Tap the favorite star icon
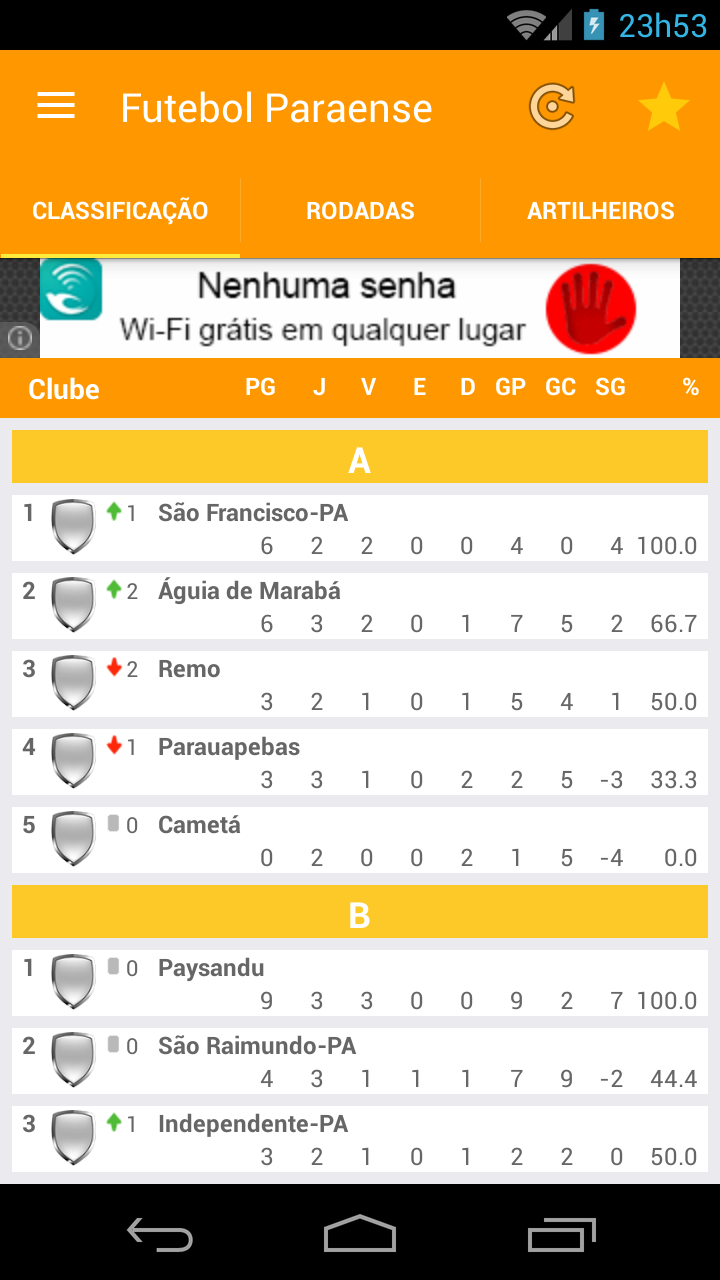 [x=664, y=107]
